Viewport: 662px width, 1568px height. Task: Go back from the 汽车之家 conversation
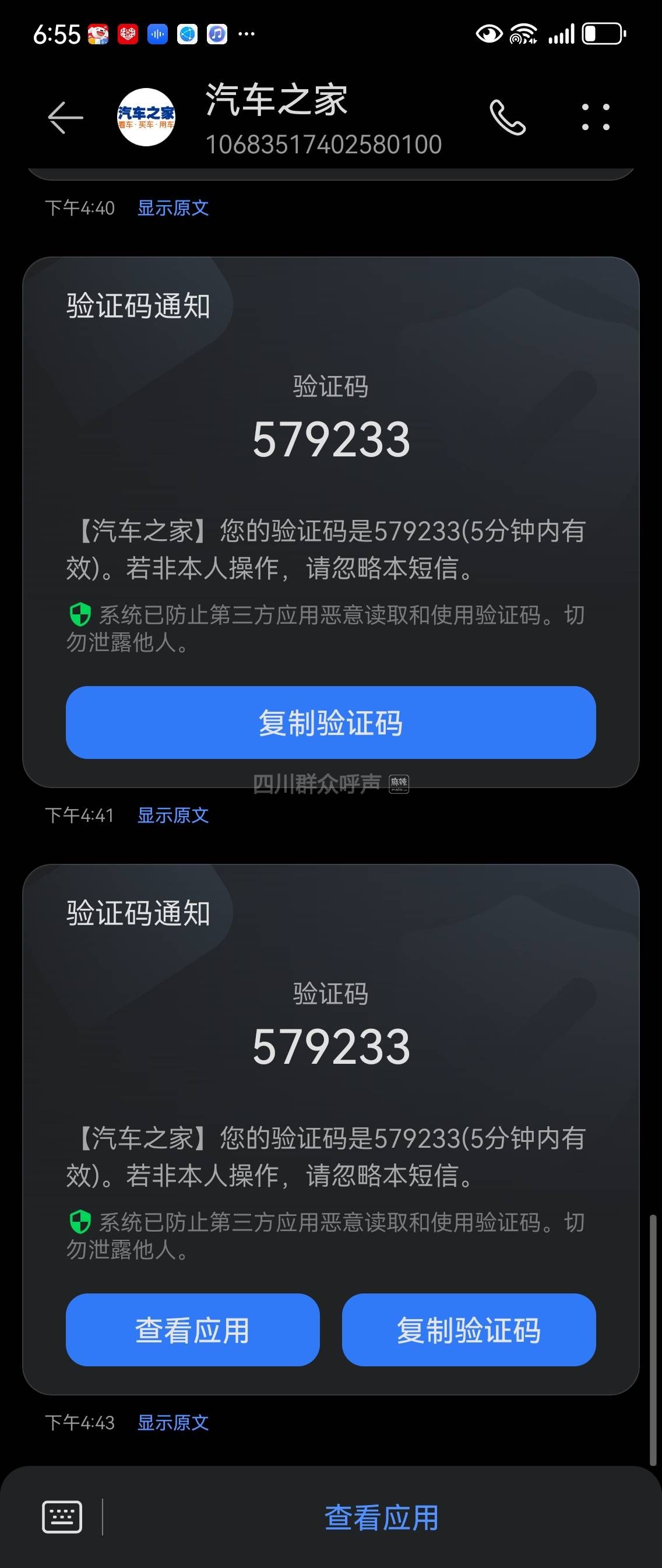65,117
